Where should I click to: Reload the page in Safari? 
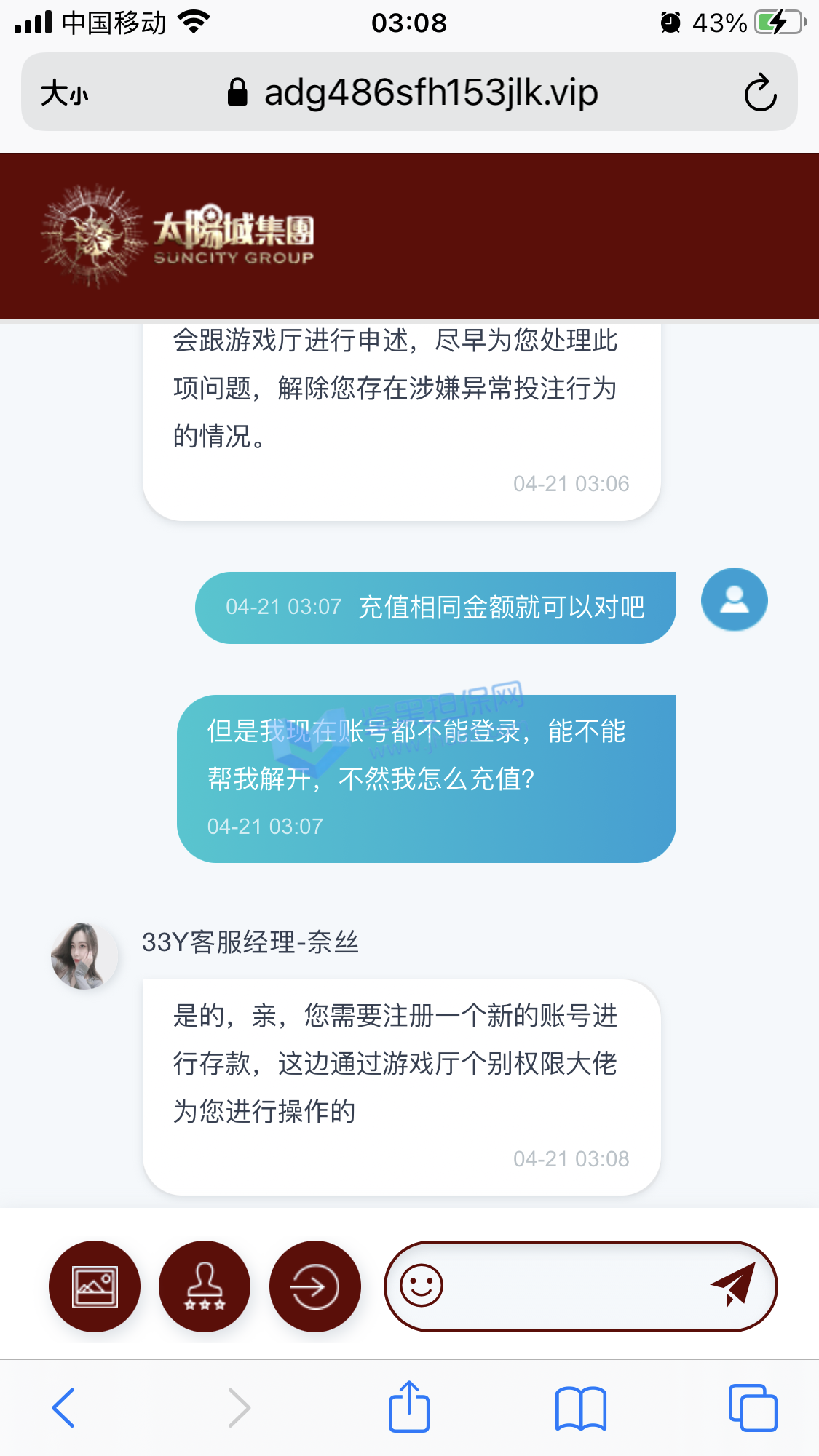[x=760, y=93]
